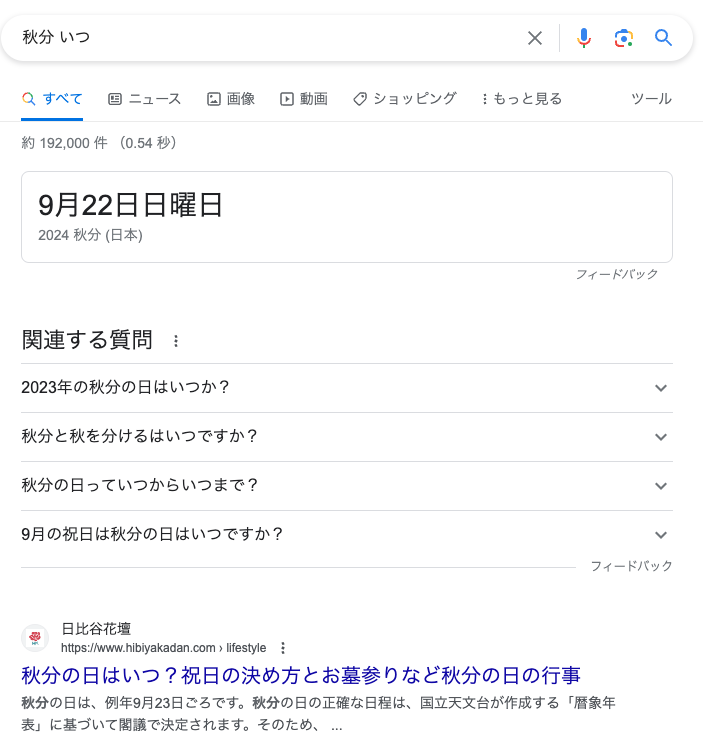Open the ツール search options
Image resolution: width=703 pixels, height=751 pixels.
click(651, 99)
